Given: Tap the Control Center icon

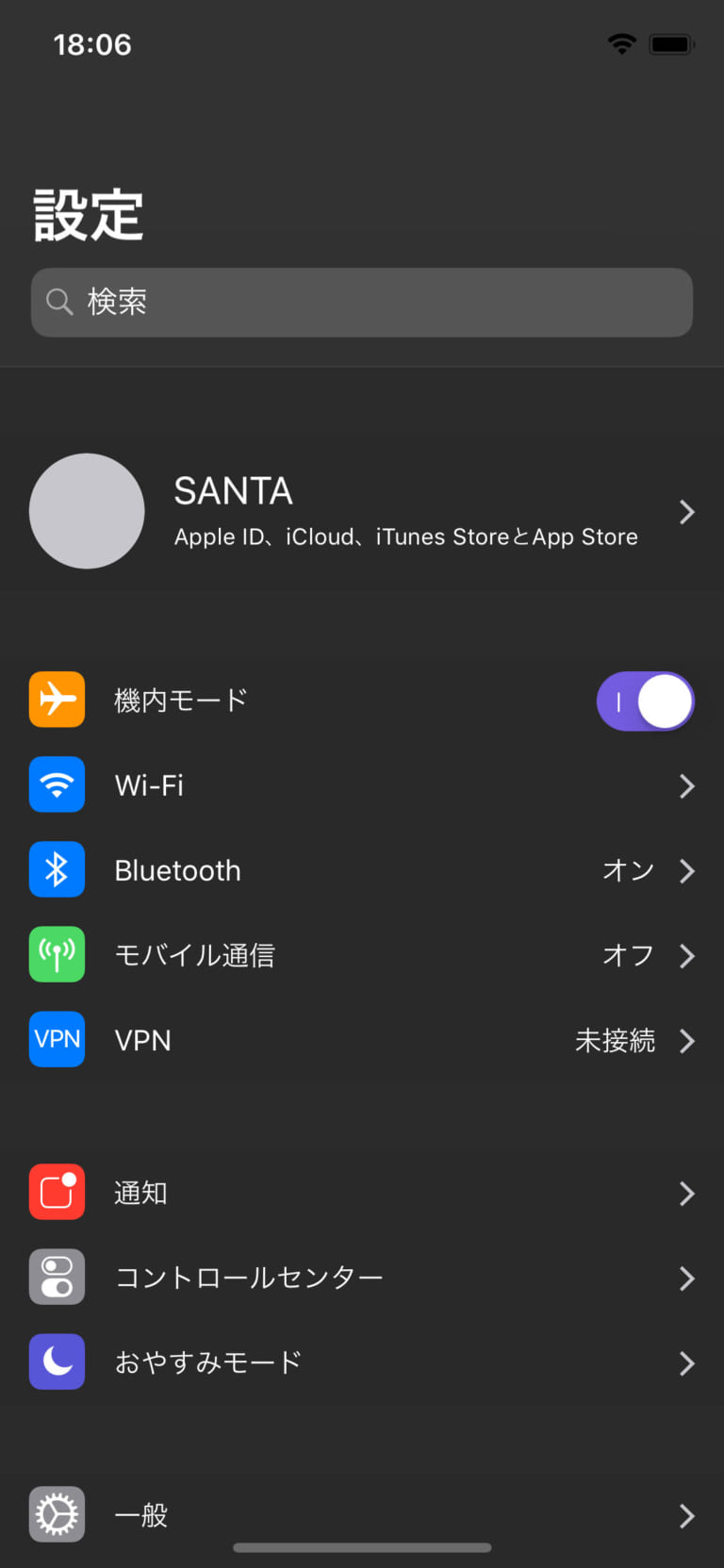Looking at the screenshot, I should (57, 1277).
